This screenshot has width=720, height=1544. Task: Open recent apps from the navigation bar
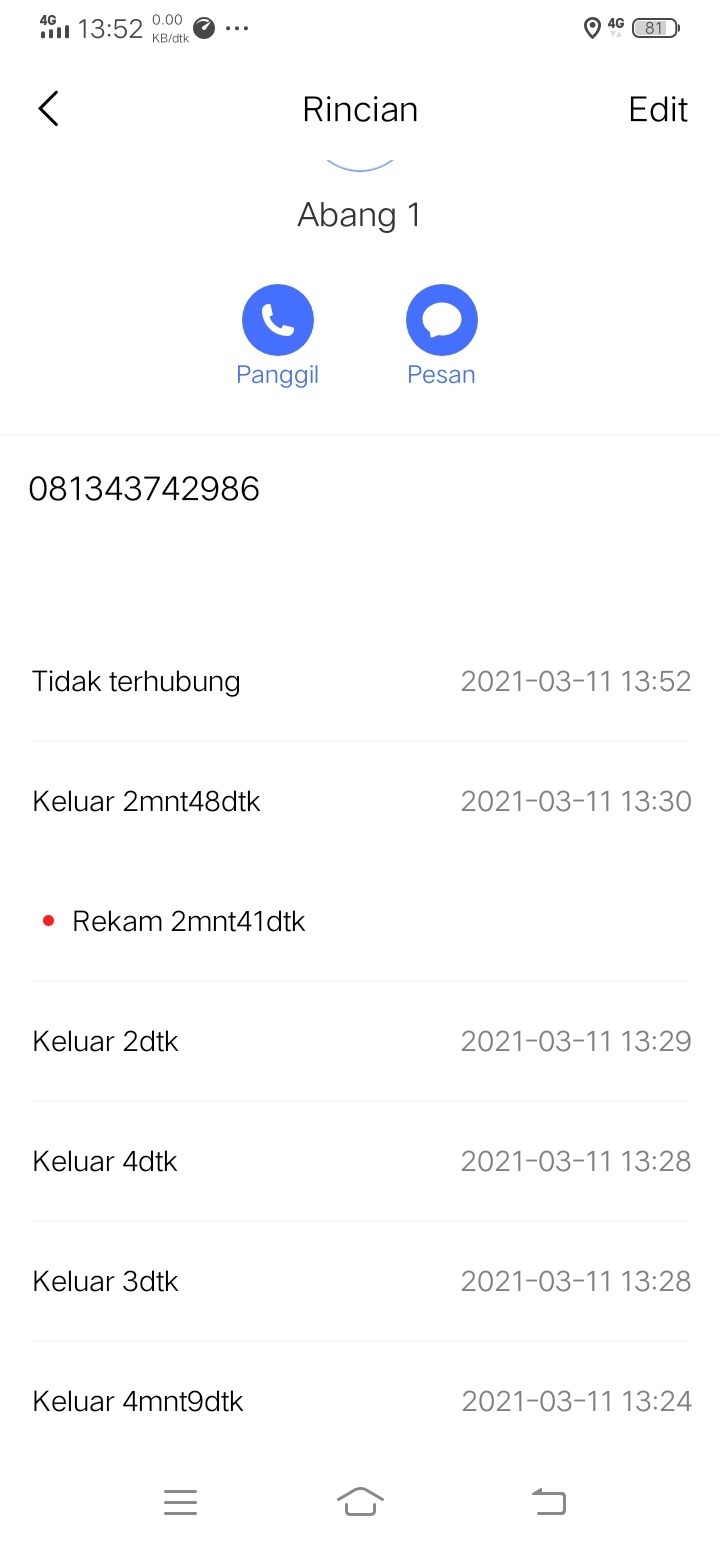180,1501
